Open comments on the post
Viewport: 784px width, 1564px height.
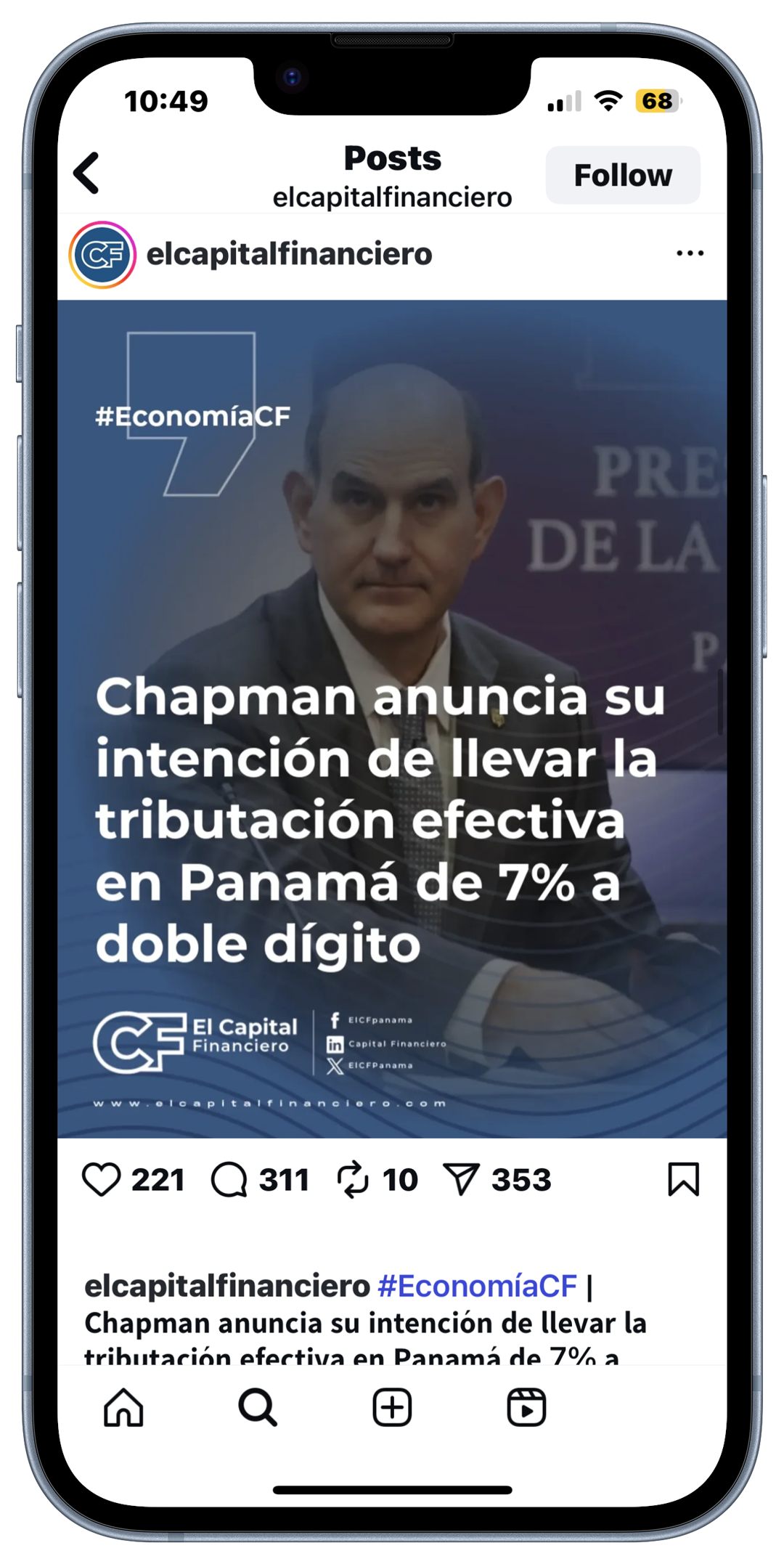[229, 1179]
